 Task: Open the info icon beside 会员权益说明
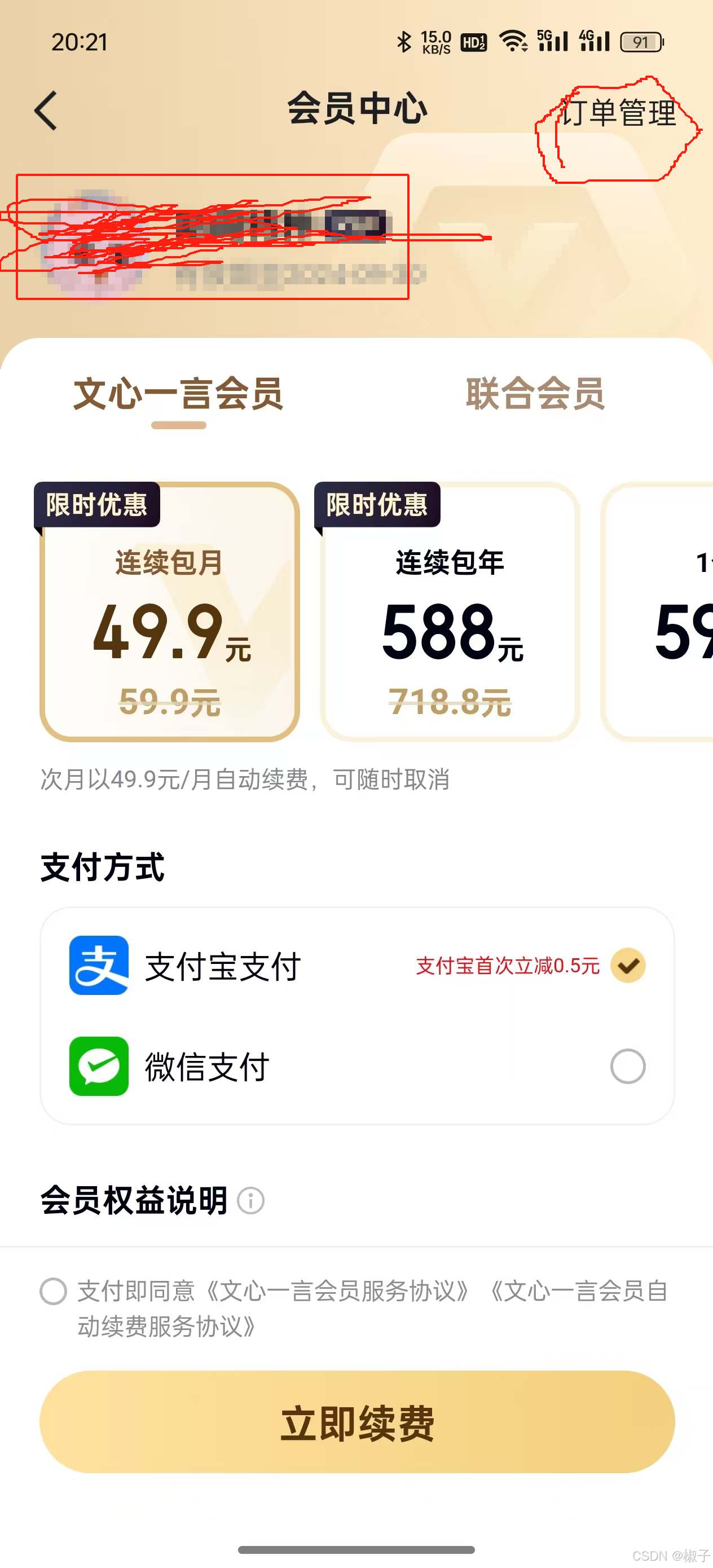point(251,1201)
